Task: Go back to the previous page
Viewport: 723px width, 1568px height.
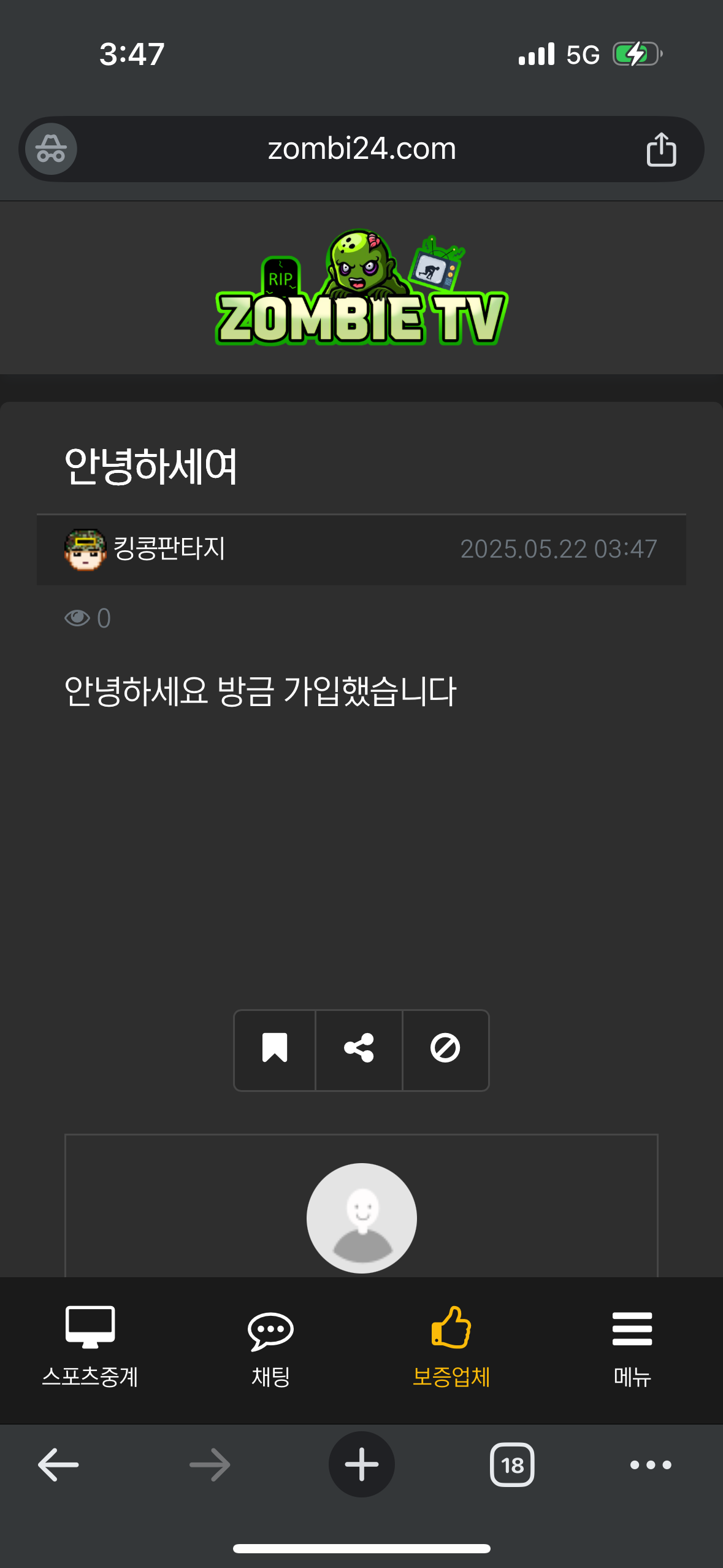Action: (x=58, y=1465)
